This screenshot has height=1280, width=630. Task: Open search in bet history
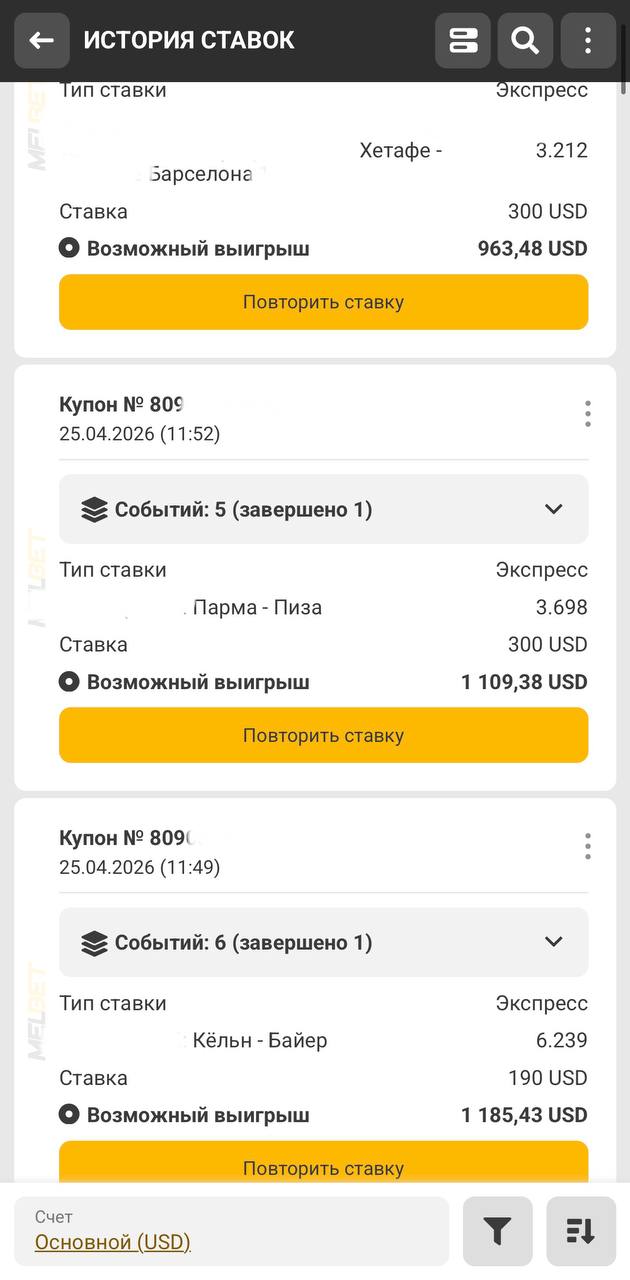point(525,41)
